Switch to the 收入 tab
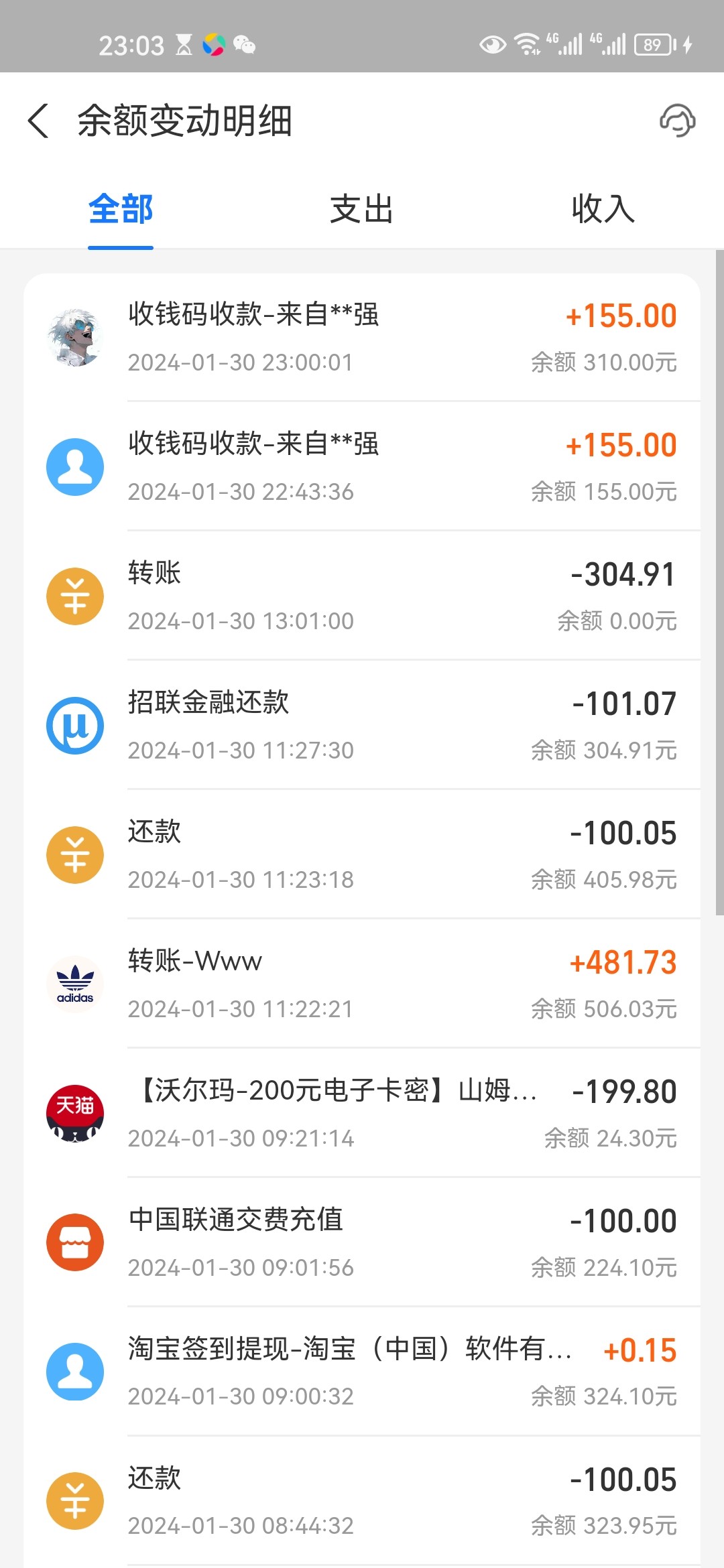Image resolution: width=724 pixels, height=1568 pixels. 602,209
